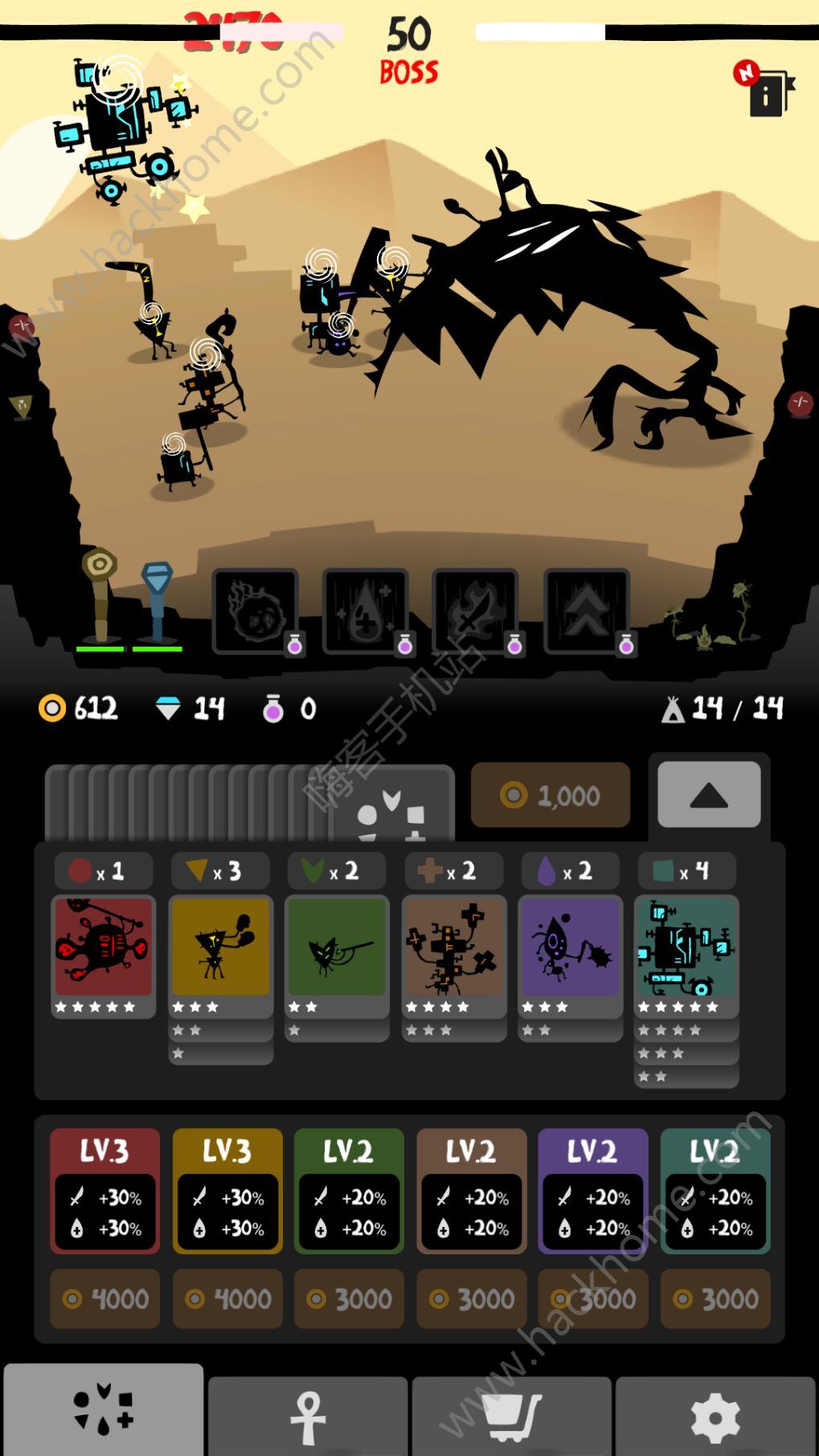Upgrade purple LV.2 for 3000 coins
Viewport: 819px width, 1456px height.
pyautogui.click(x=593, y=1299)
